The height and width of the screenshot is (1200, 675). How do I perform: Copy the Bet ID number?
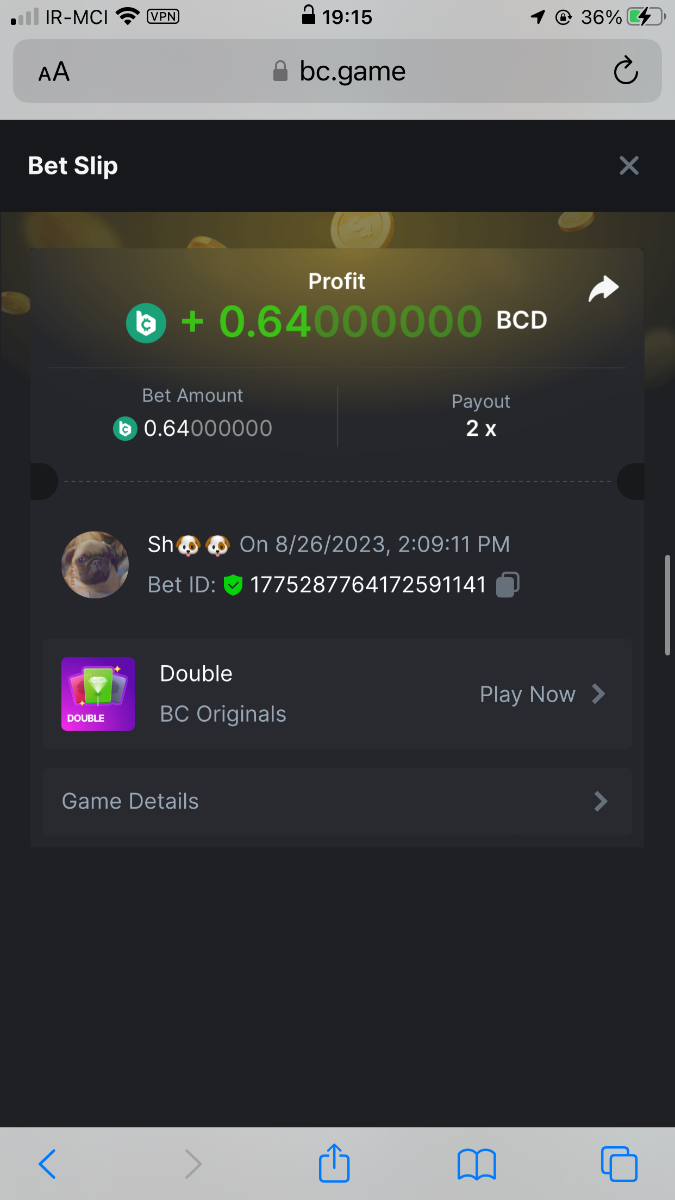[508, 585]
